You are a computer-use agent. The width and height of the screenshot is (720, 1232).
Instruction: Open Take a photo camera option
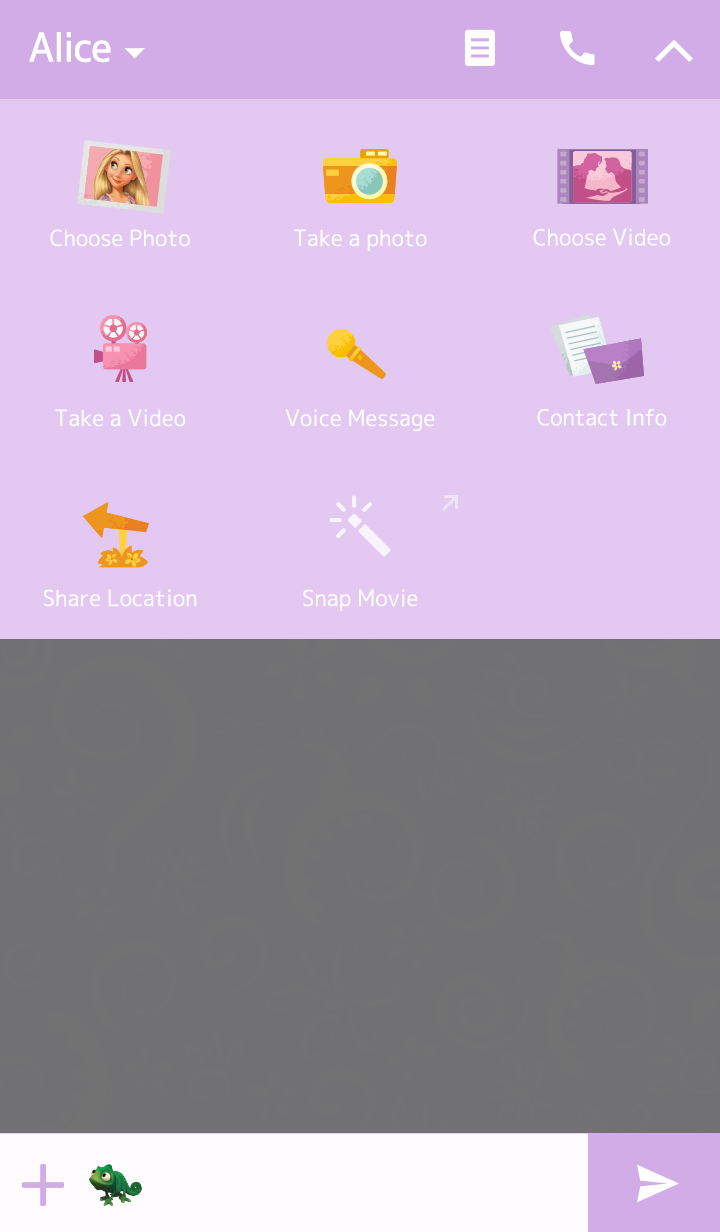click(x=360, y=196)
